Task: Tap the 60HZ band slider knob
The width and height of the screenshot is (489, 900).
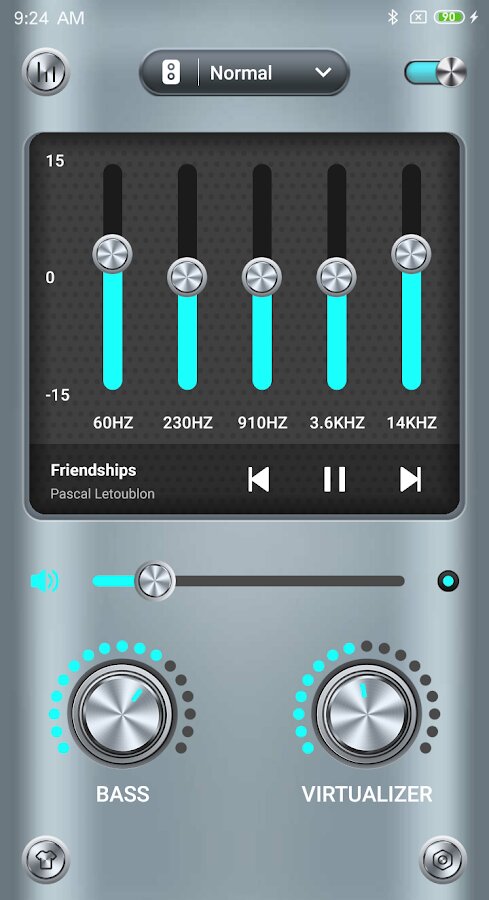Action: pos(112,253)
